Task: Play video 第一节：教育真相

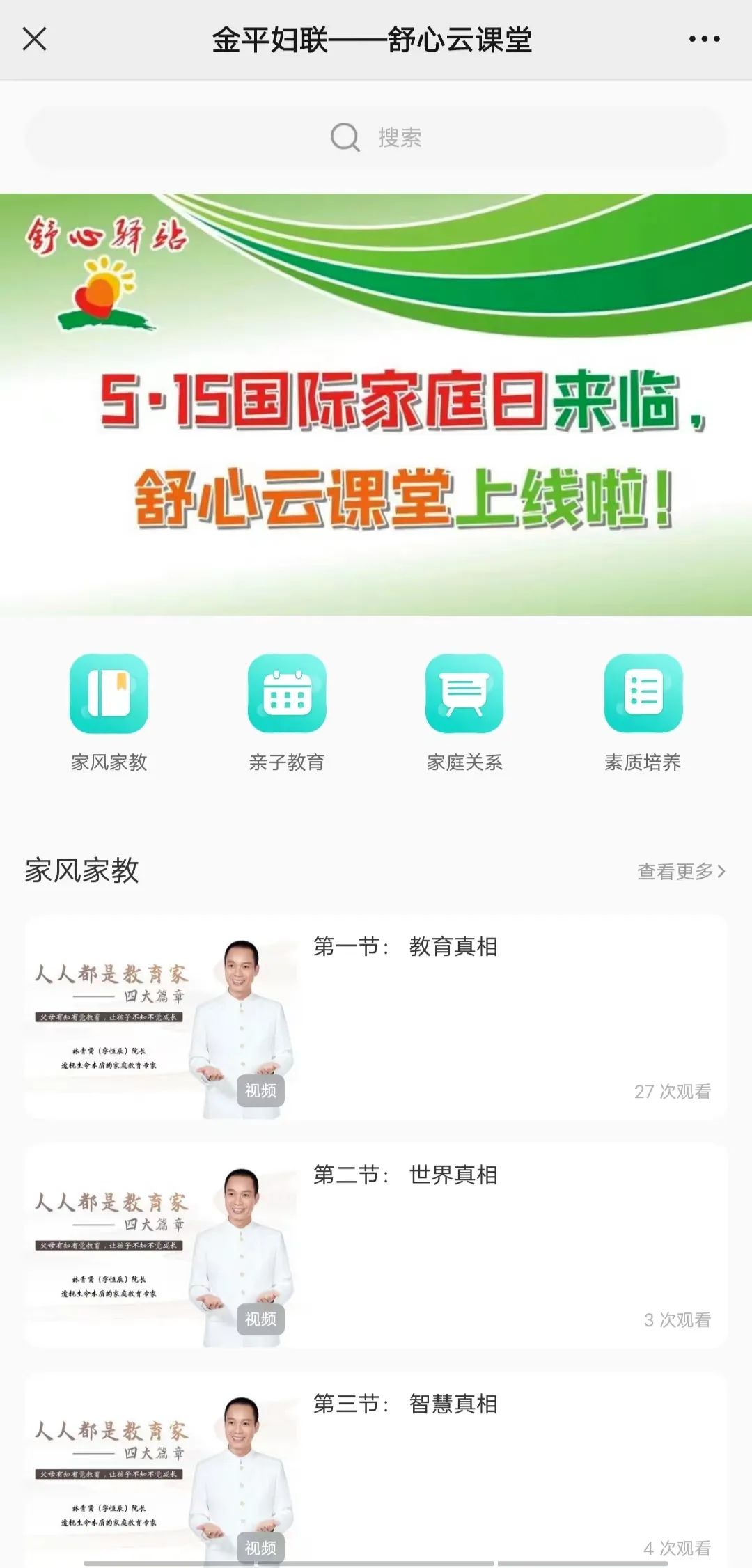Action: pos(376,1017)
